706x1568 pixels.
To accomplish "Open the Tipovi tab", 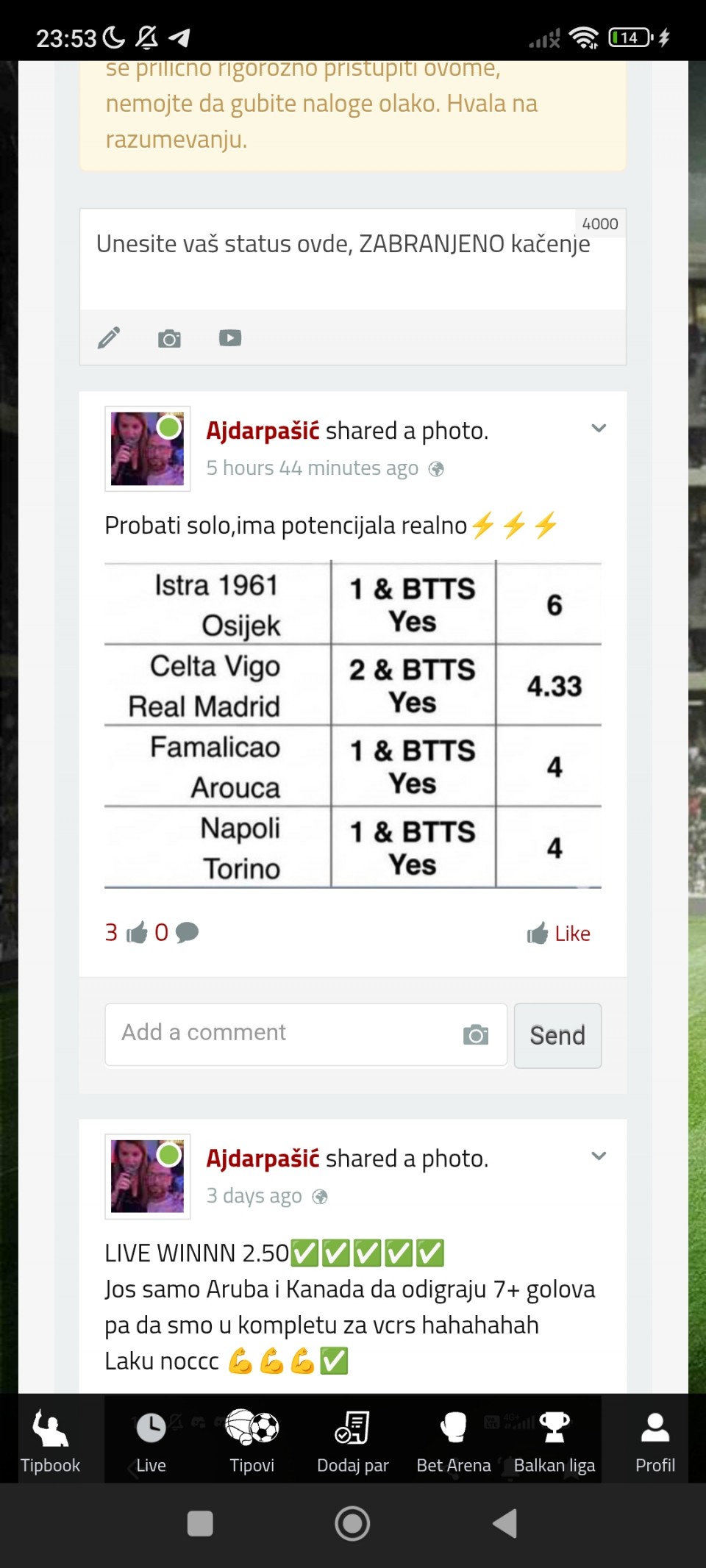I will click(x=252, y=1439).
